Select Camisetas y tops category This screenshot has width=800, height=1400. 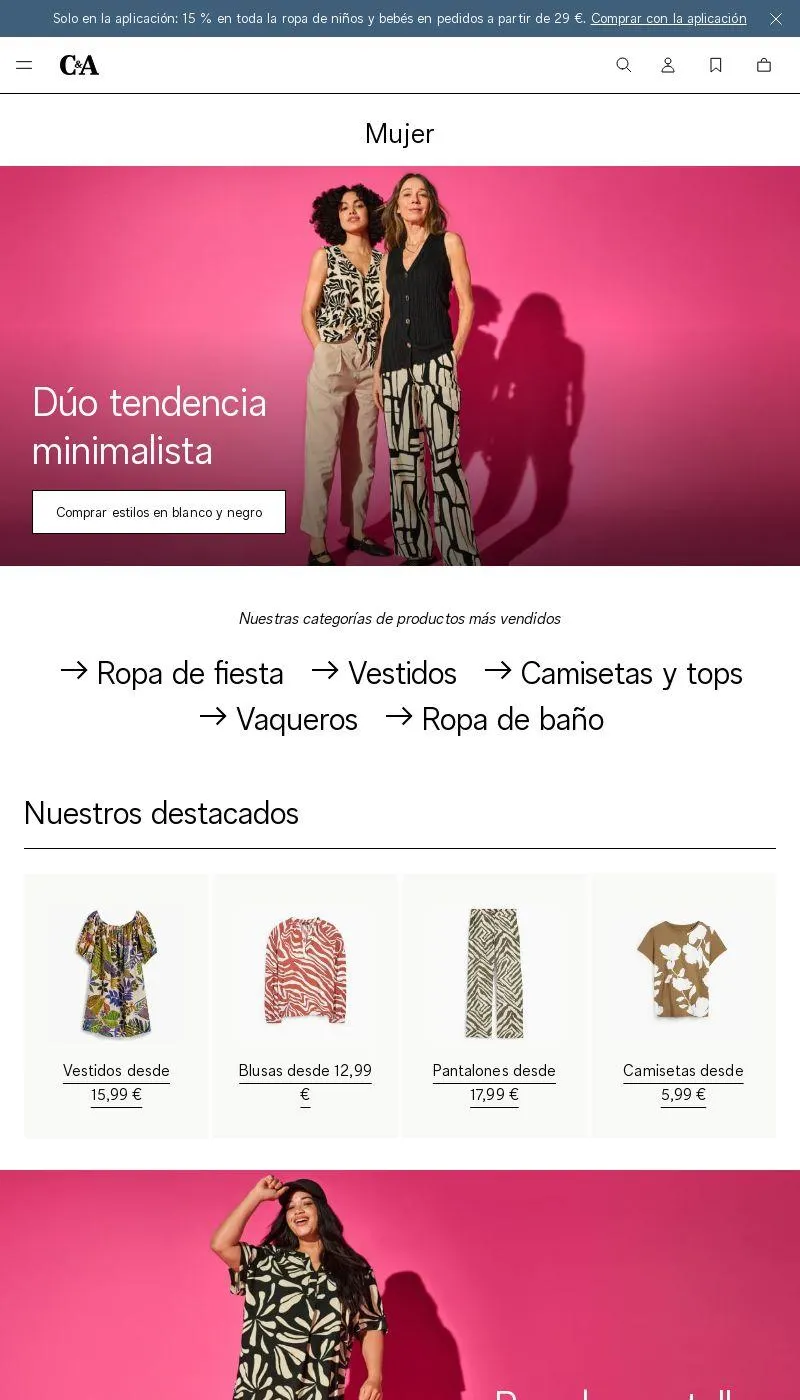(613, 673)
